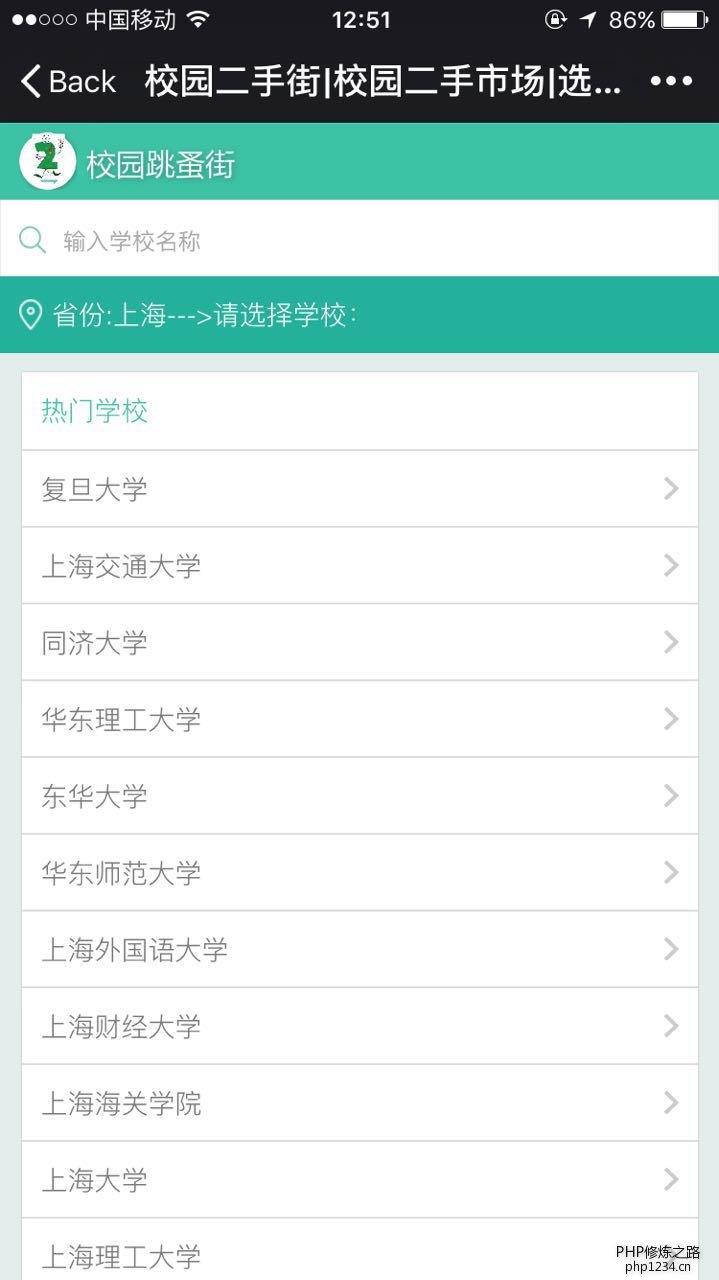Viewport: 719px width, 1280px height.
Task: Pick 东华大学 row
Action: pyautogui.click(x=359, y=795)
